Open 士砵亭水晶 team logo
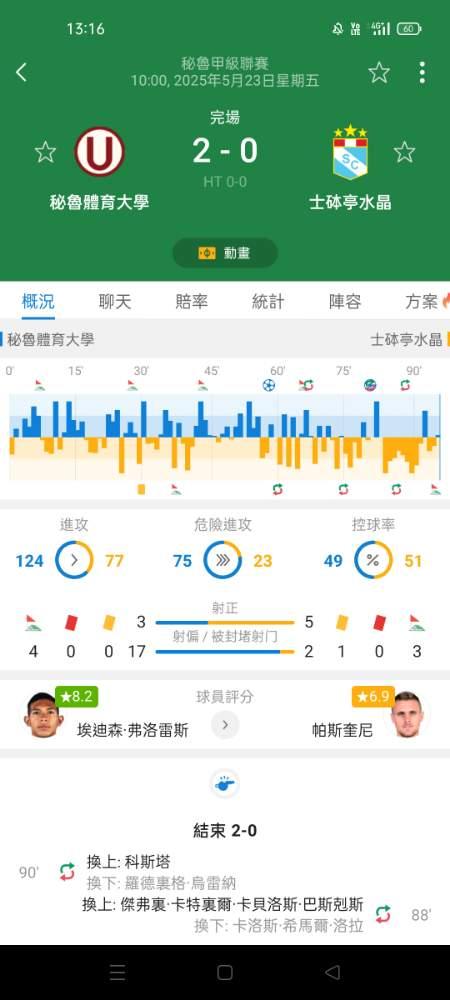 point(350,152)
